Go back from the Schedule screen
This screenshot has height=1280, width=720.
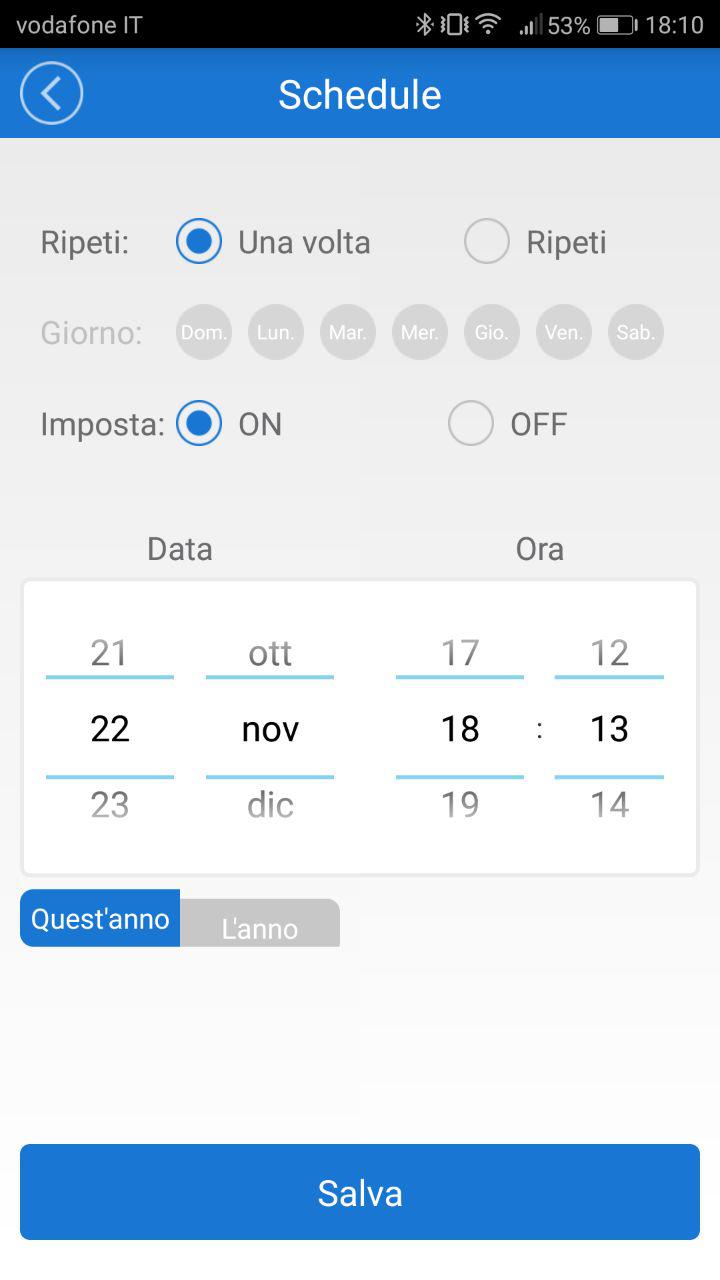click(51, 93)
